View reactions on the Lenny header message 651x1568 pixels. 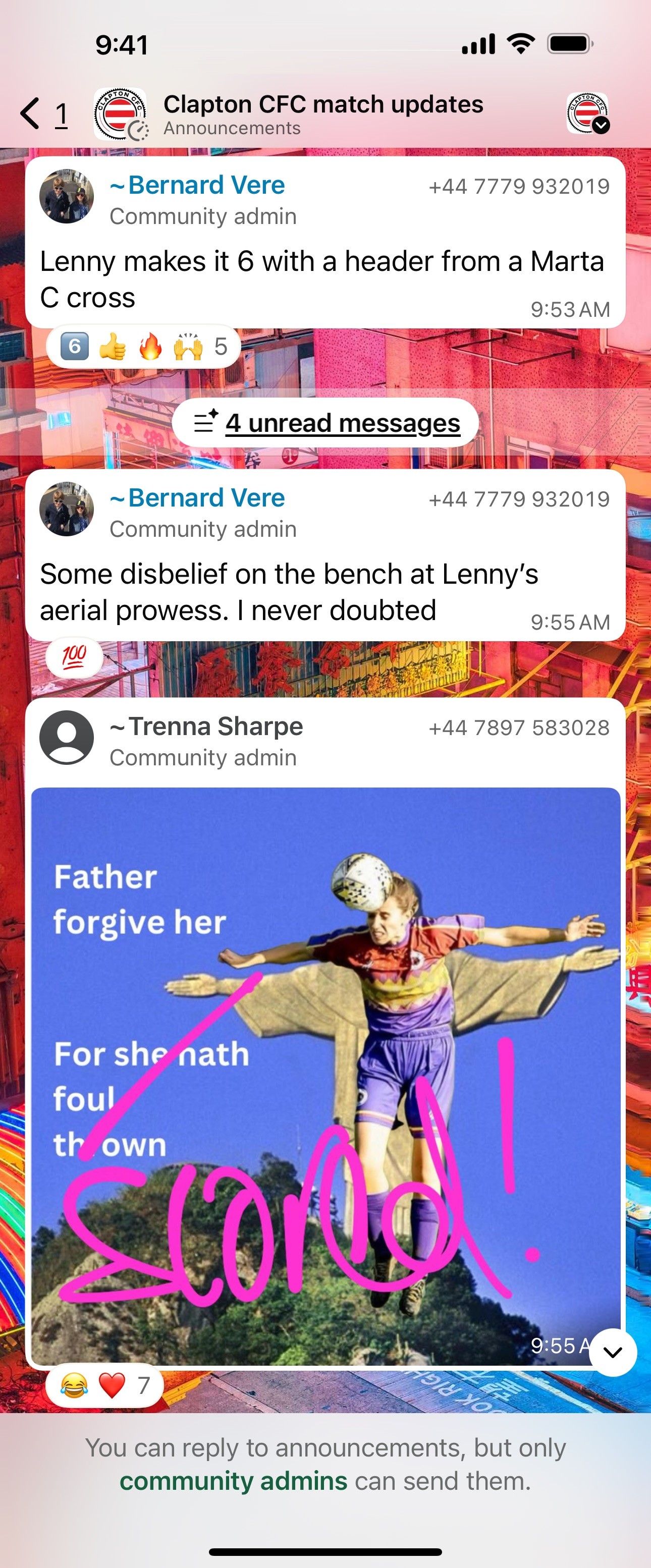click(144, 347)
